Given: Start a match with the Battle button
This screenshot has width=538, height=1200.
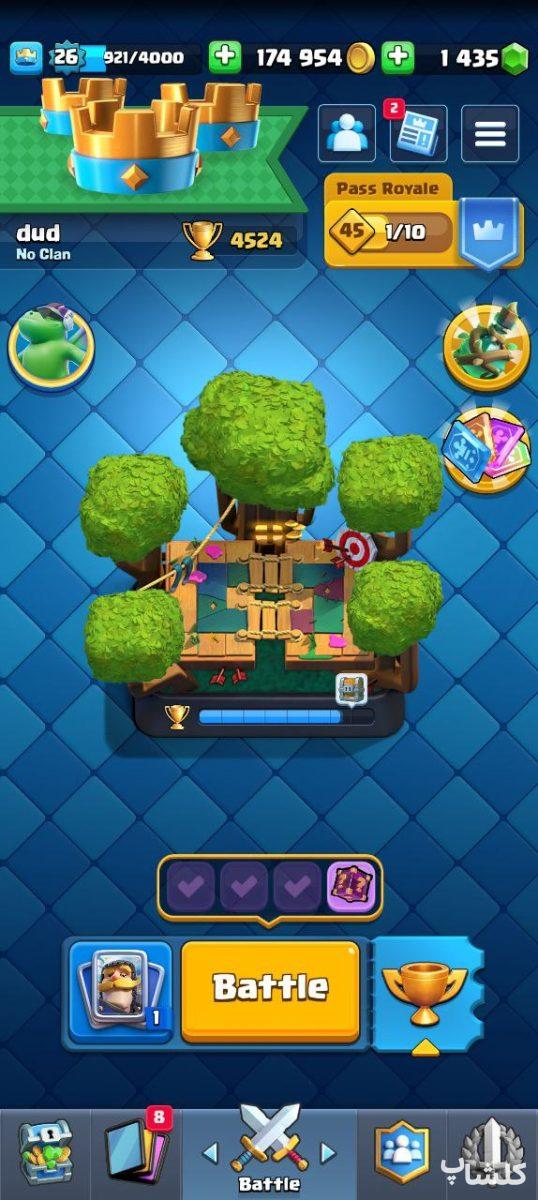Looking at the screenshot, I should pyautogui.click(x=270, y=988).
